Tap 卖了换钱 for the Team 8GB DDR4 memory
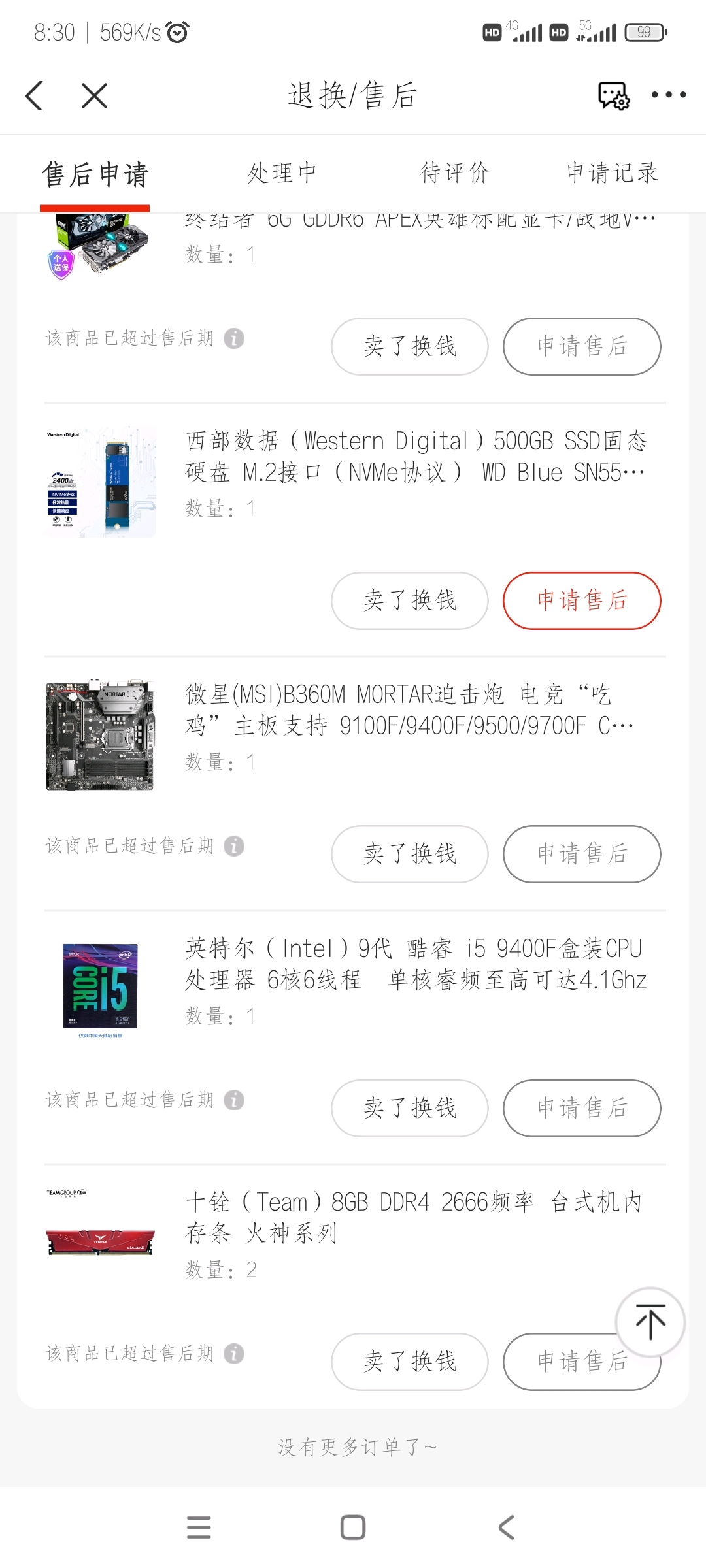 [x=410, y=1362]
